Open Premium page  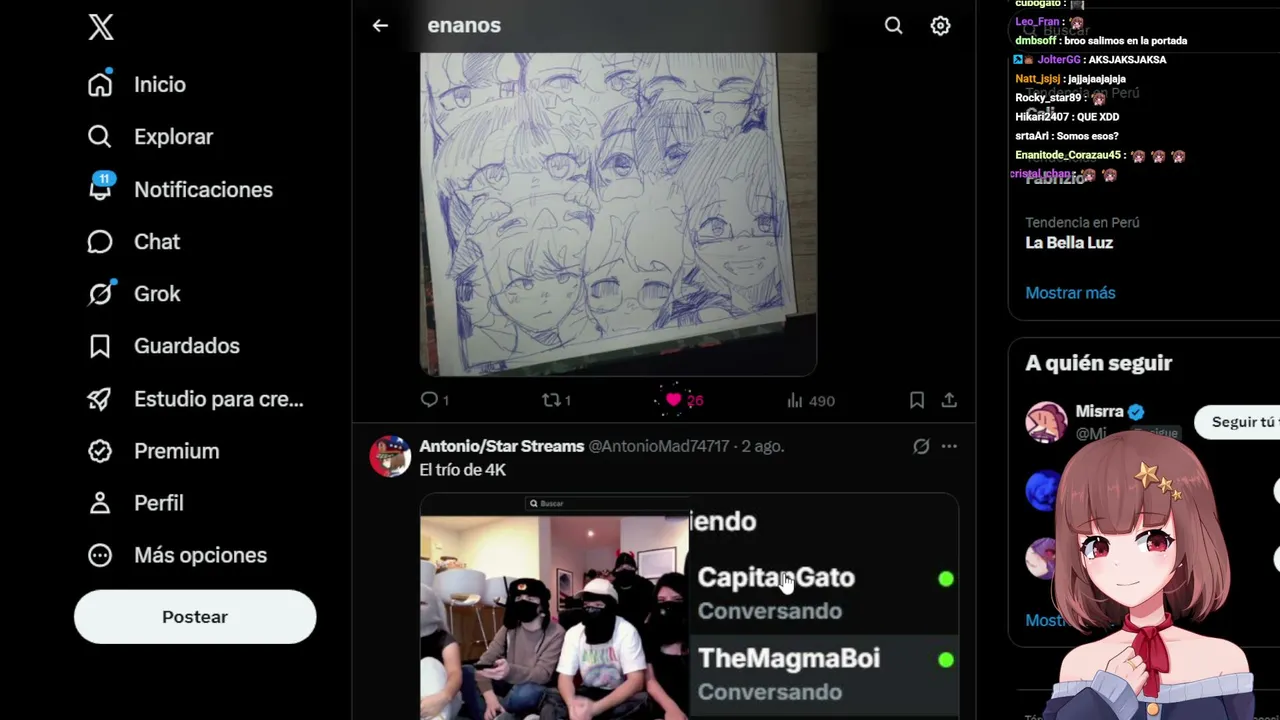tap(153, 451)
